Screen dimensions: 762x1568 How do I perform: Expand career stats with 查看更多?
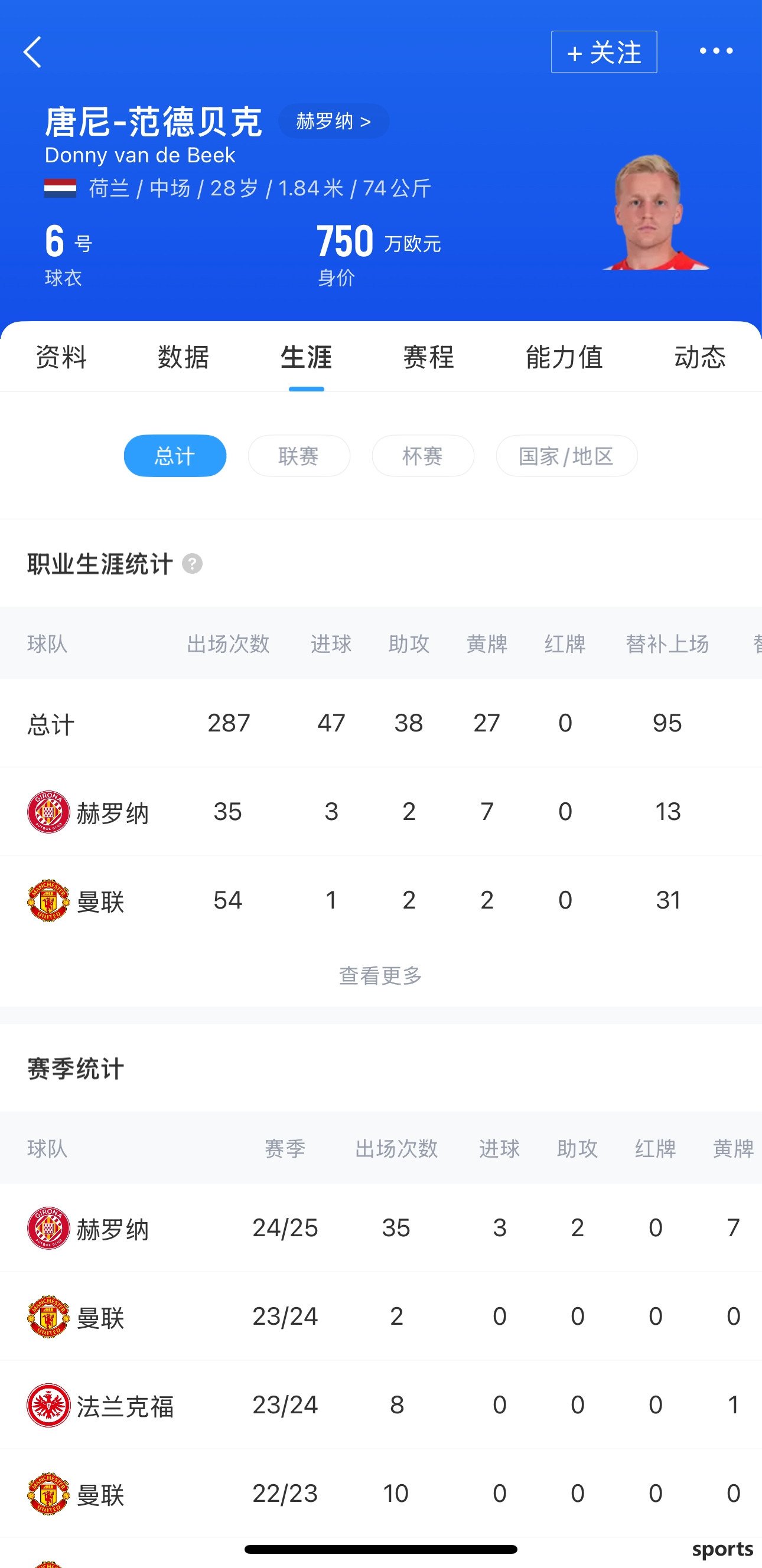[x=380, y=975]
